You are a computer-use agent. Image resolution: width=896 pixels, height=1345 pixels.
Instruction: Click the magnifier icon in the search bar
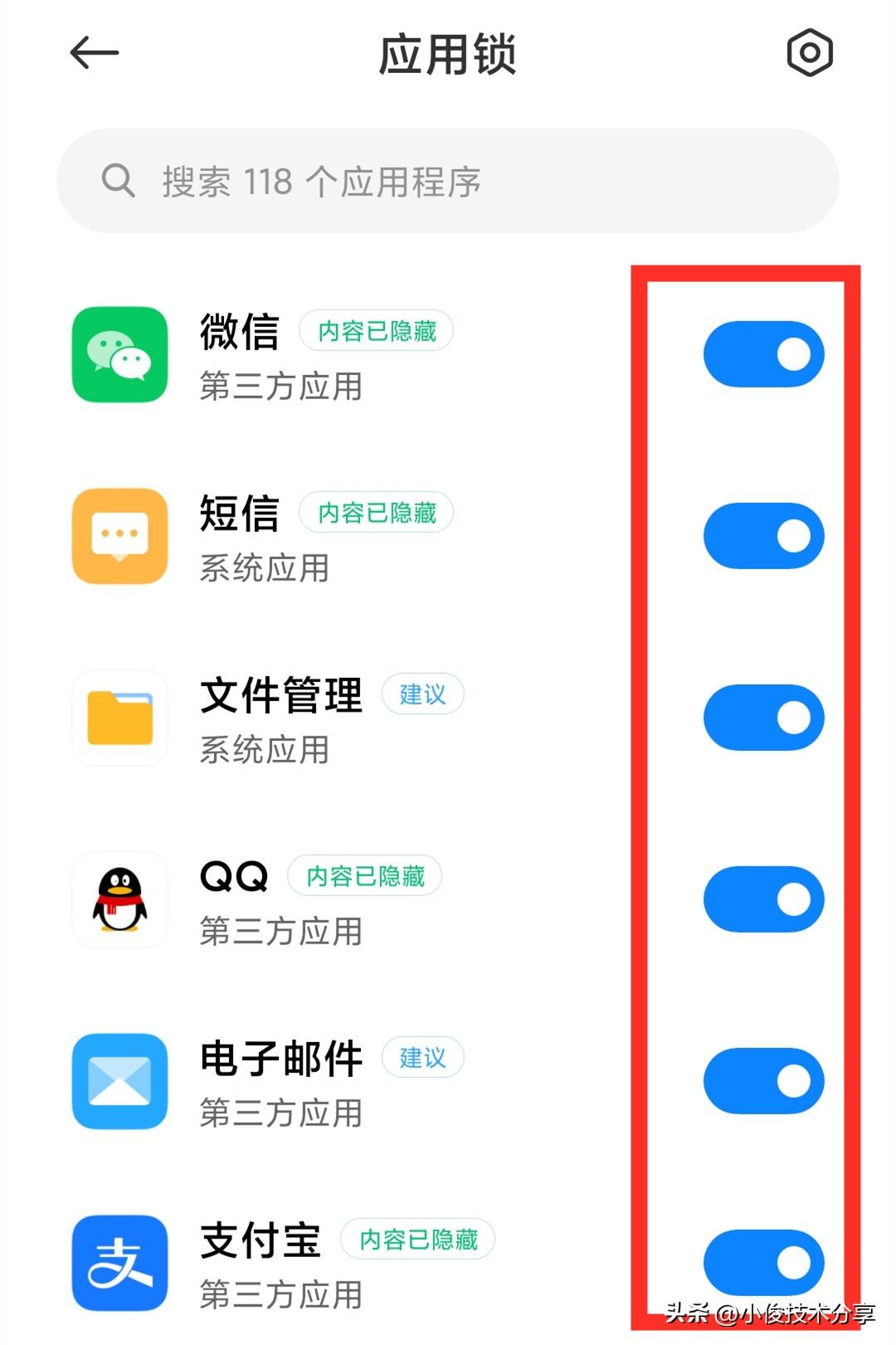pyautogui.click(x=119, y=181)
